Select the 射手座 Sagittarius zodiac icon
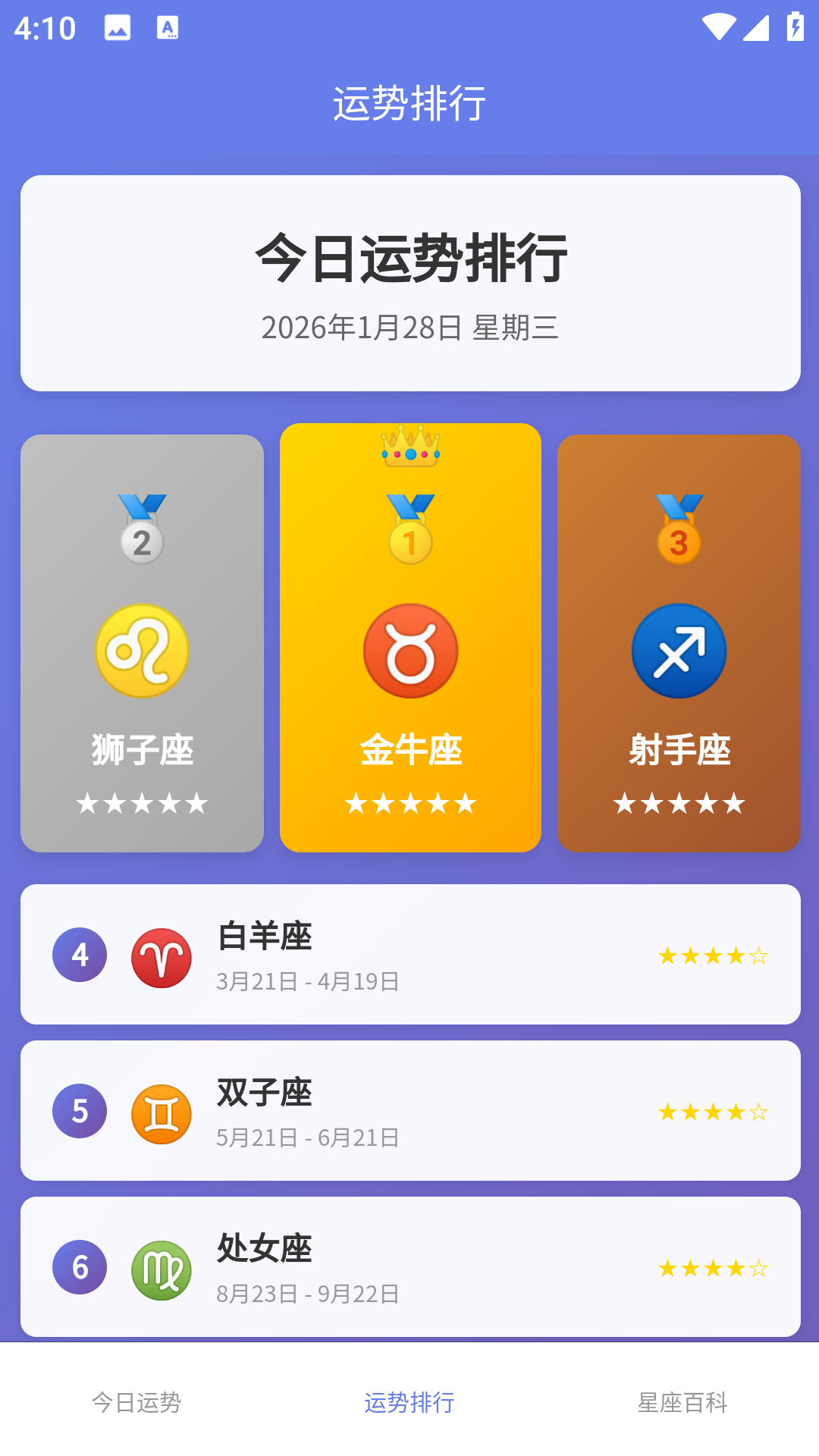This screenshot has height=1456, width=819. pyautogui.click(x=679, y=652)
